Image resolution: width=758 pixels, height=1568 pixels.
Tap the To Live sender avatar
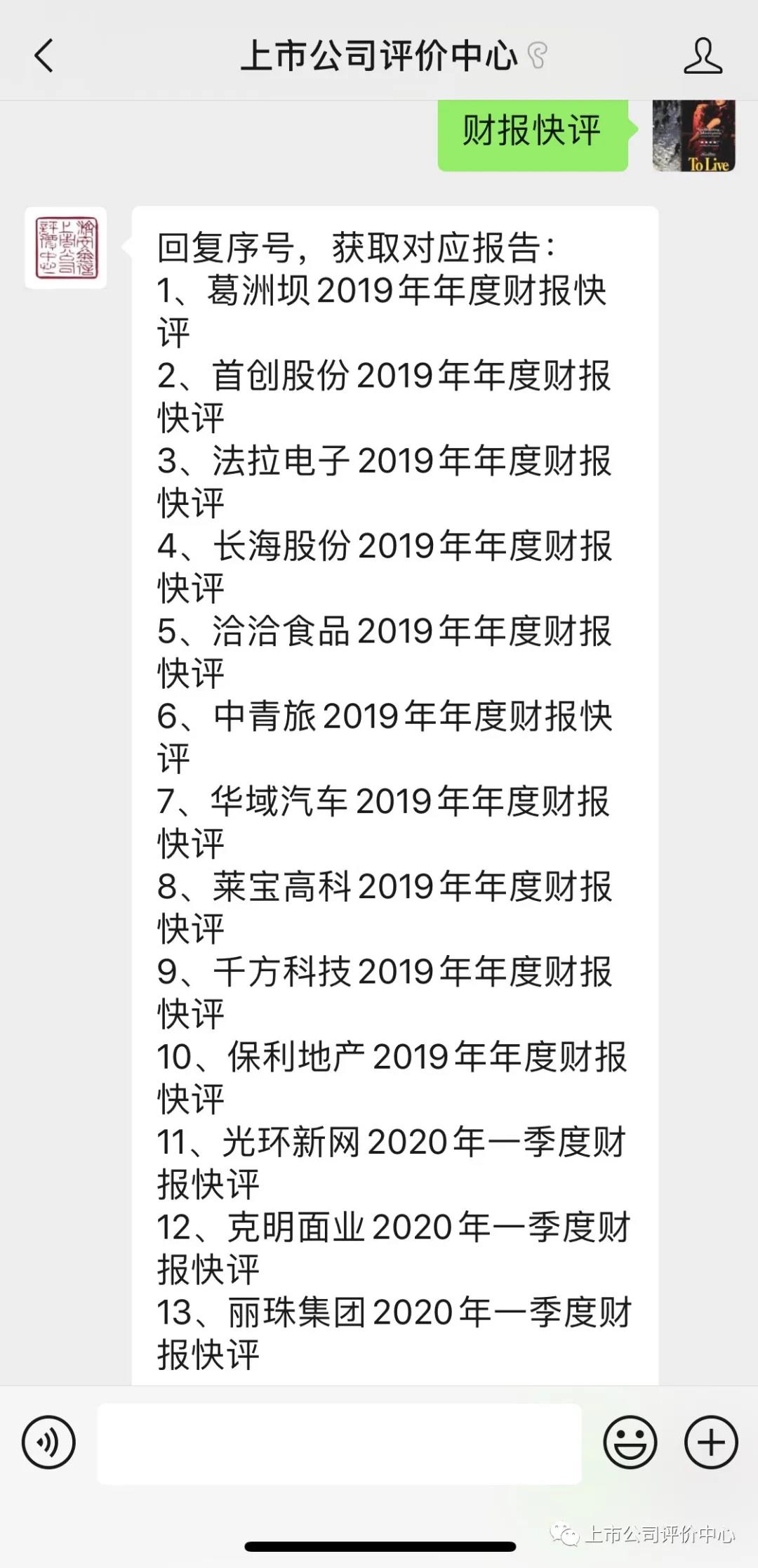click(x=694, y=136)
